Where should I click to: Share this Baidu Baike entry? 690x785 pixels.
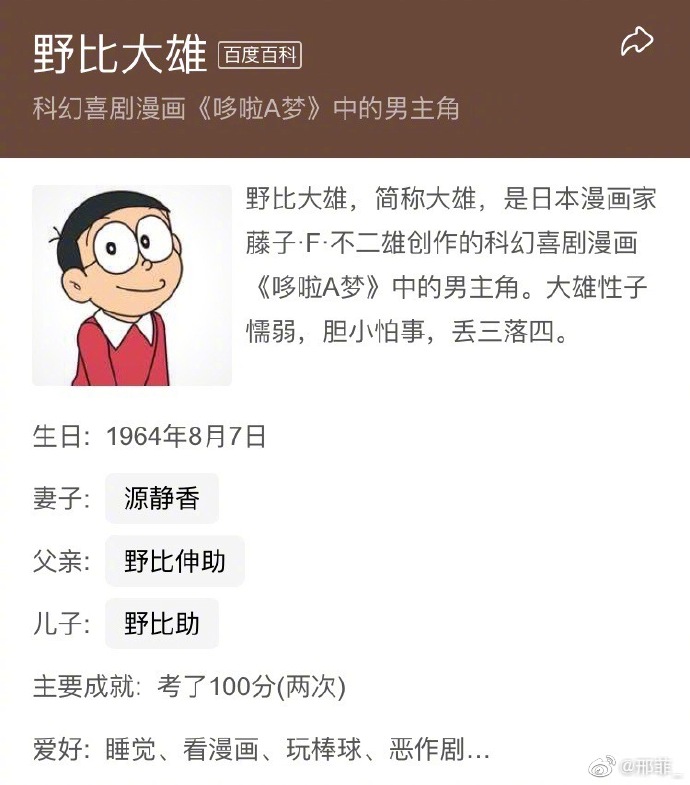636,41
